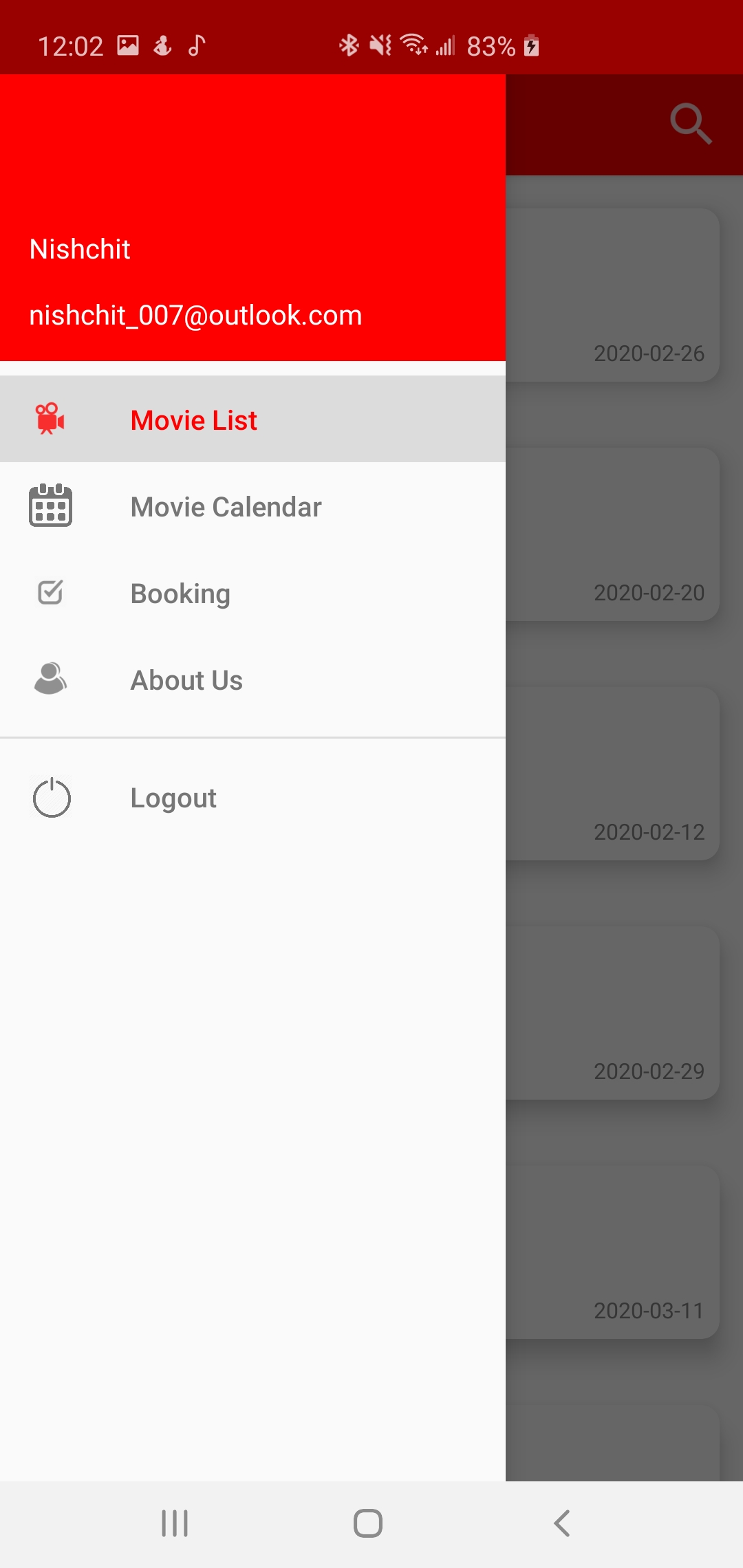Viewport: 743px width, 1568px height.
Task: Open the About Us page
Action: pos(186,680)
